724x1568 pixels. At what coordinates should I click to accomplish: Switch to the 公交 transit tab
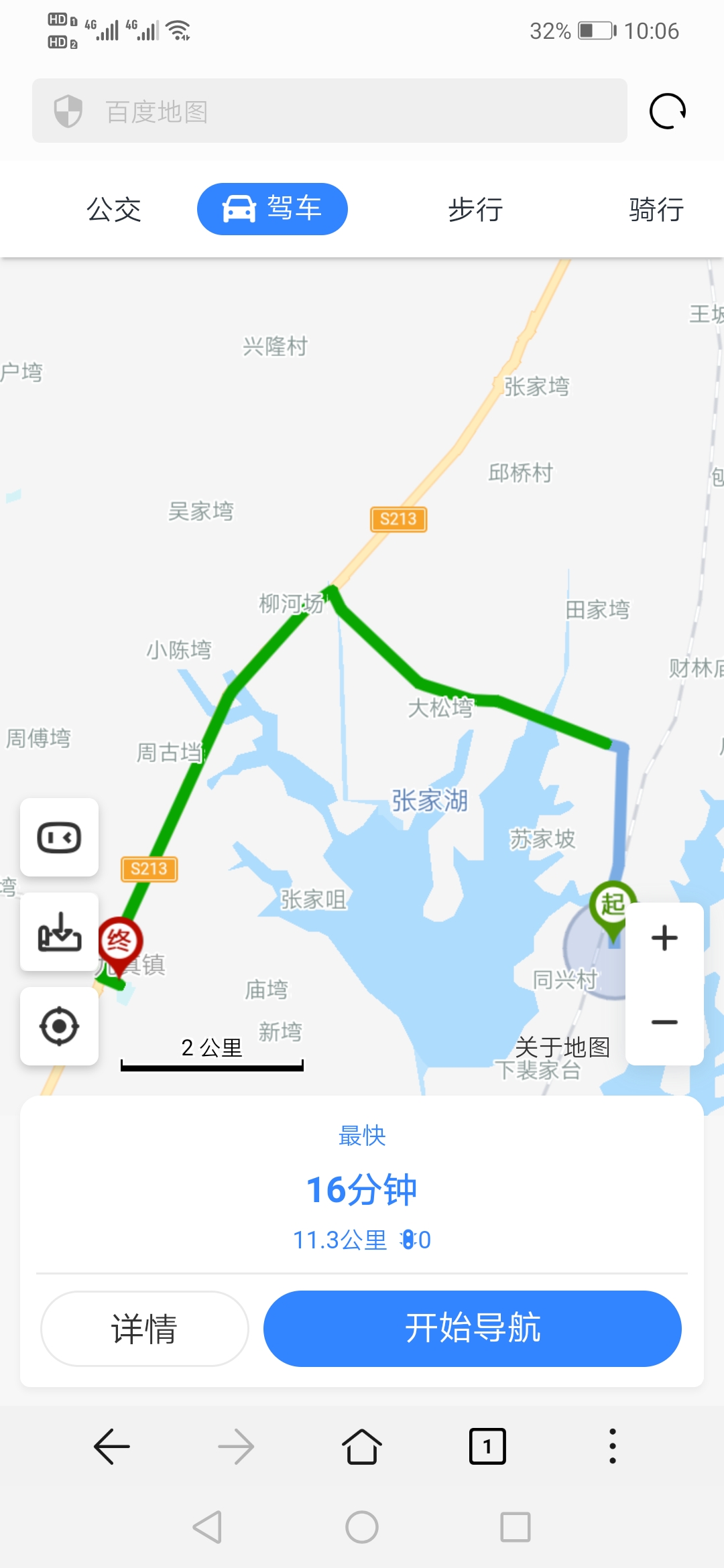[114, 210]
